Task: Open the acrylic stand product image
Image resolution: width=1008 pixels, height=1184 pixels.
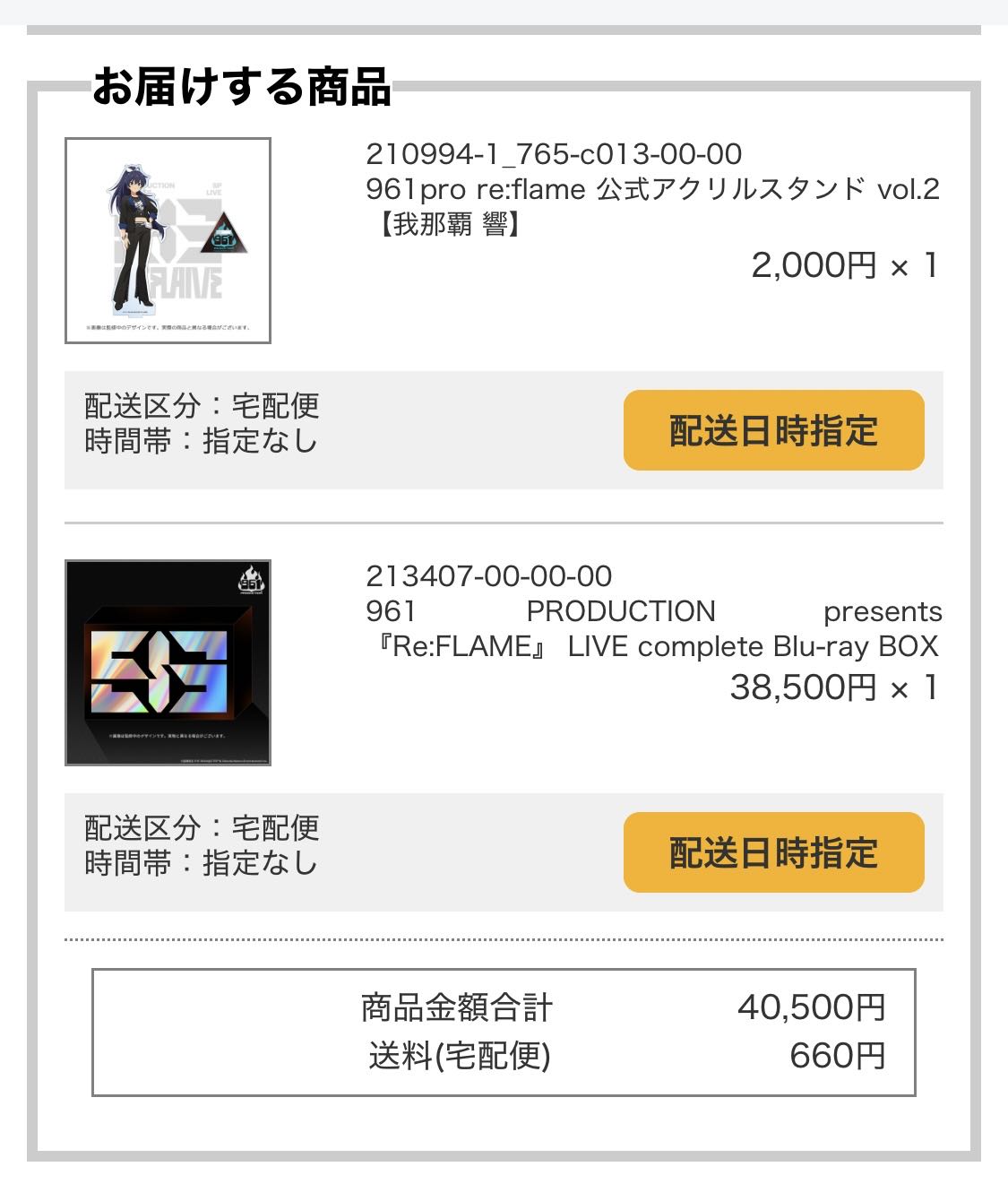Action: pyautogui.click(x=168, y=240)
